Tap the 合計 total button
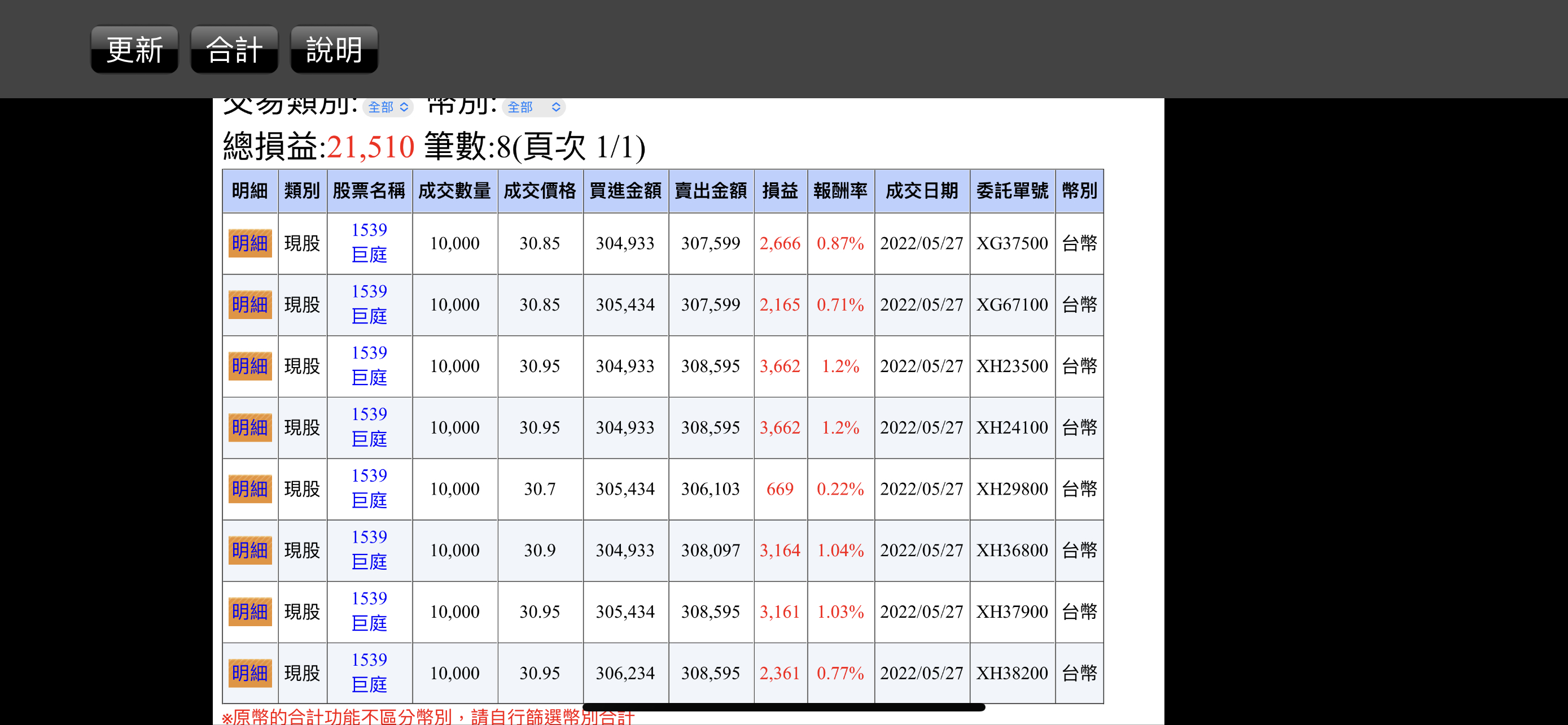1568x725 pixels. [234, 49]
